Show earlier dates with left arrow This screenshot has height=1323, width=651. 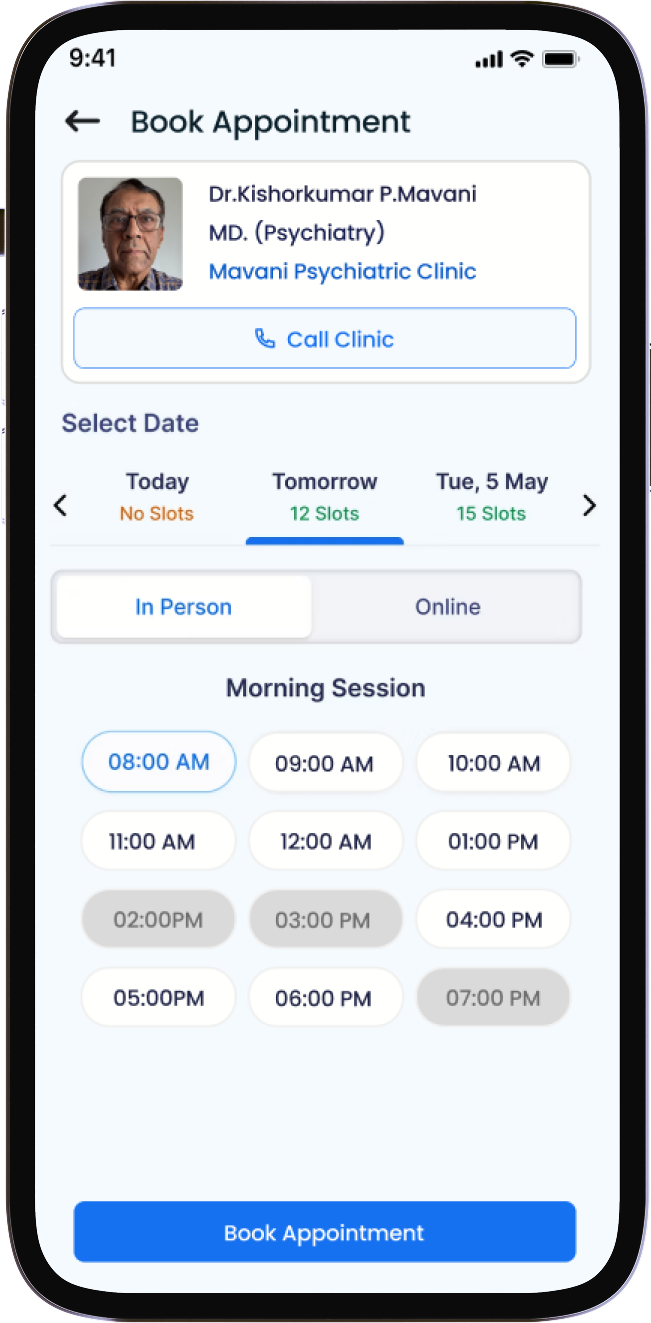coord(60,505)
